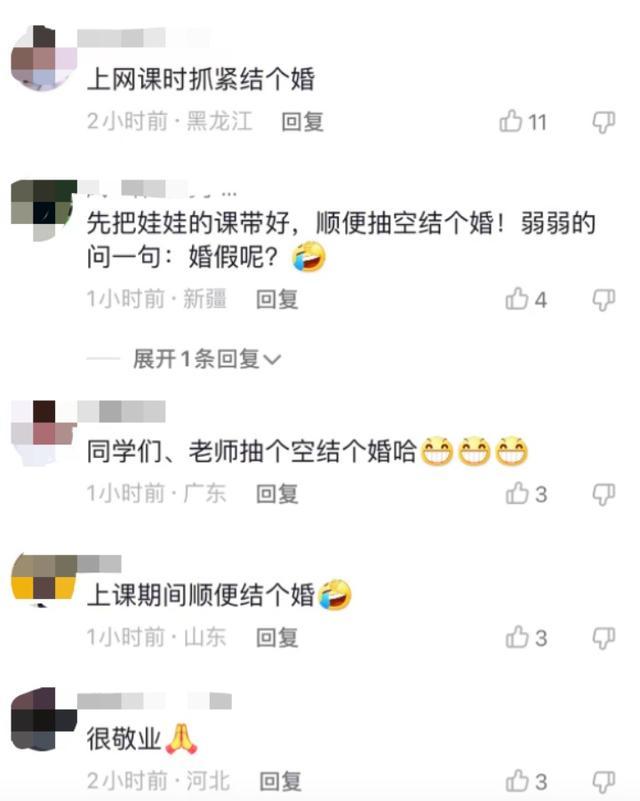Expand 展开1条回复
Viewport: 640px width, 801px height.
click(207, 358)
